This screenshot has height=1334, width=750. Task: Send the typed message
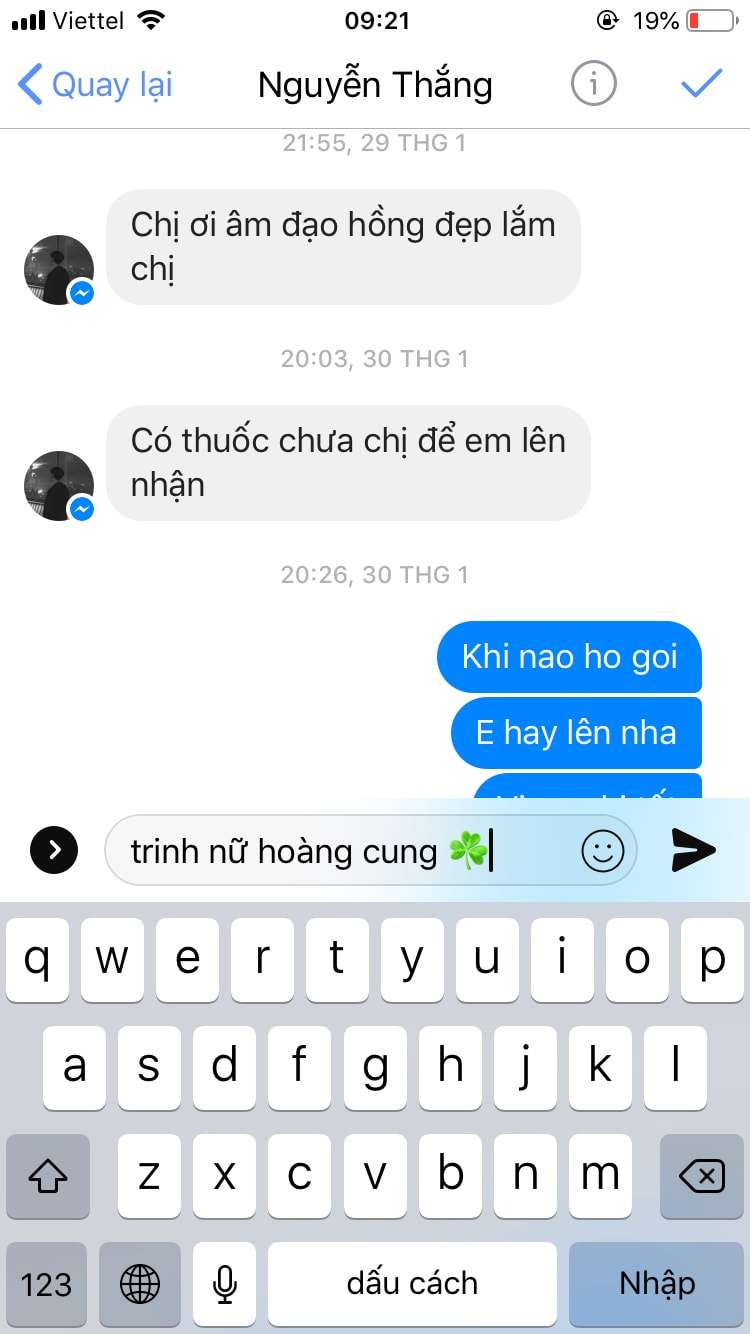693,850
